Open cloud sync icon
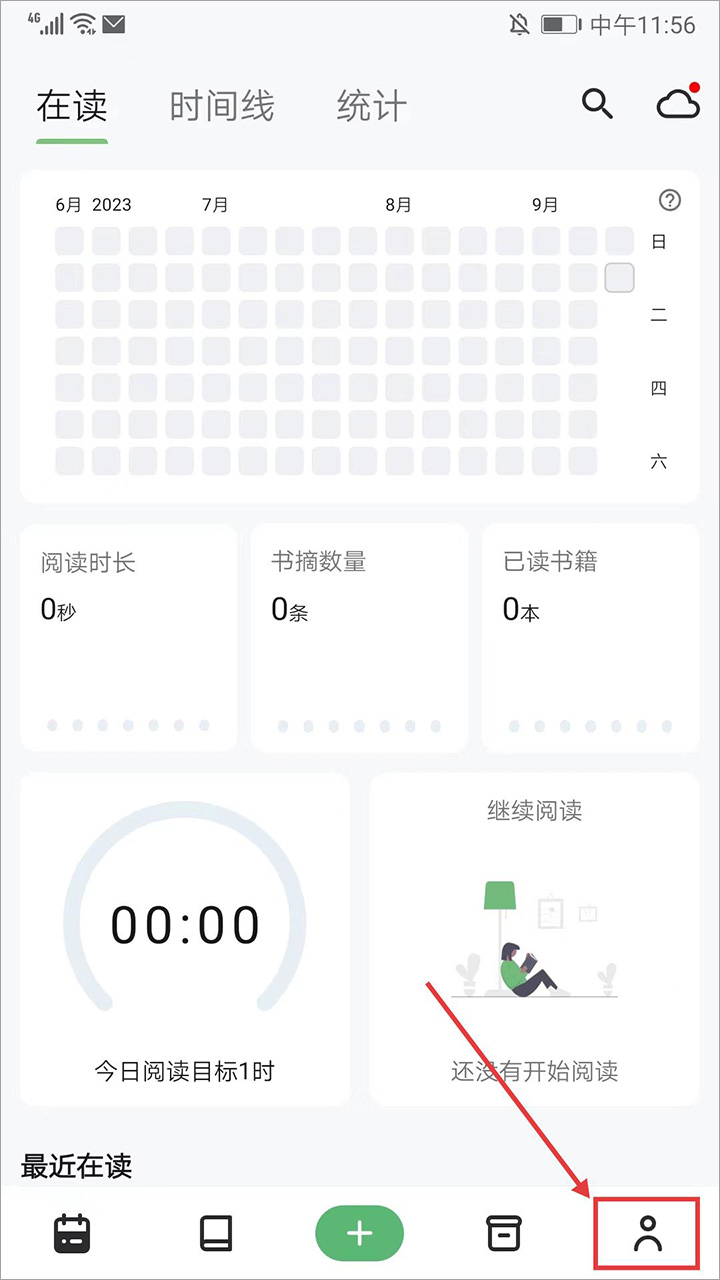 click(677, 104)
